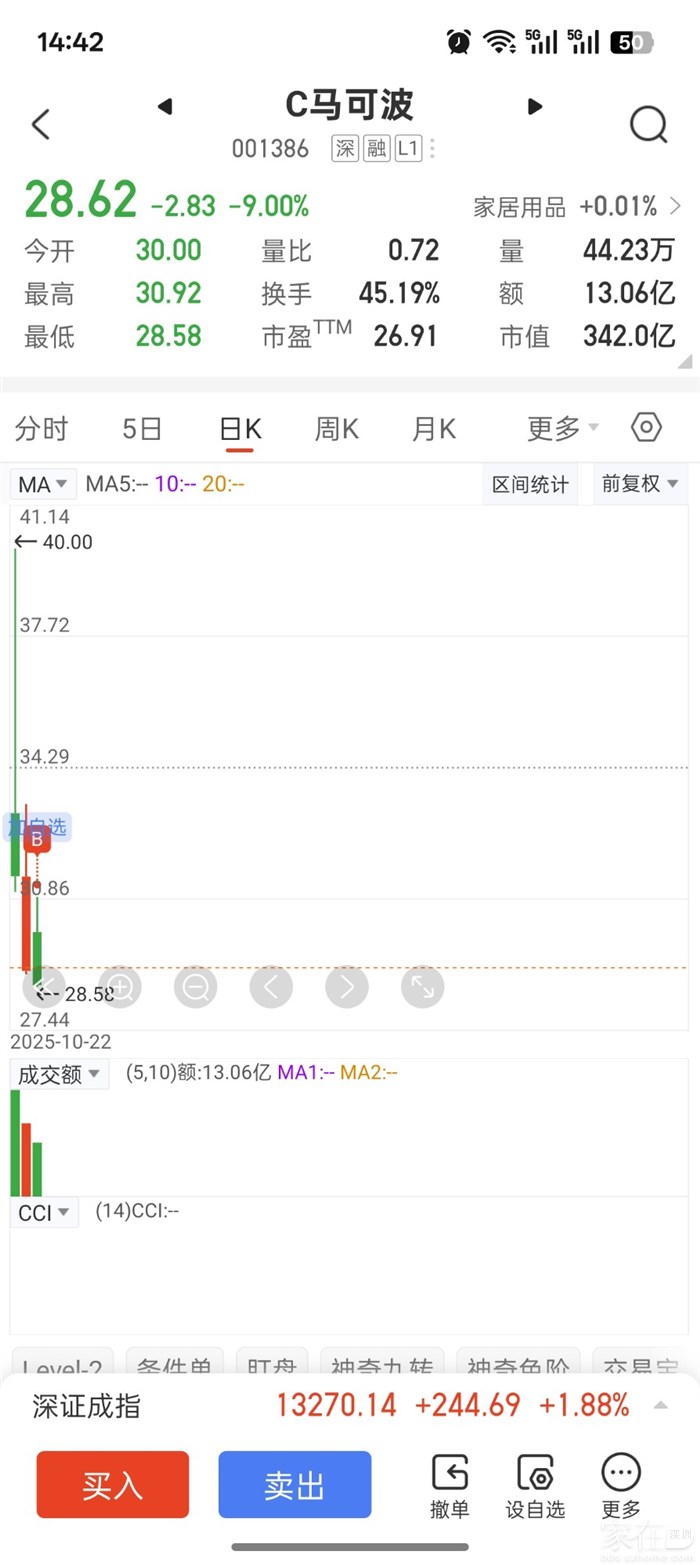
Task: Tap the red 买入 button
Action: [112, 1485]
